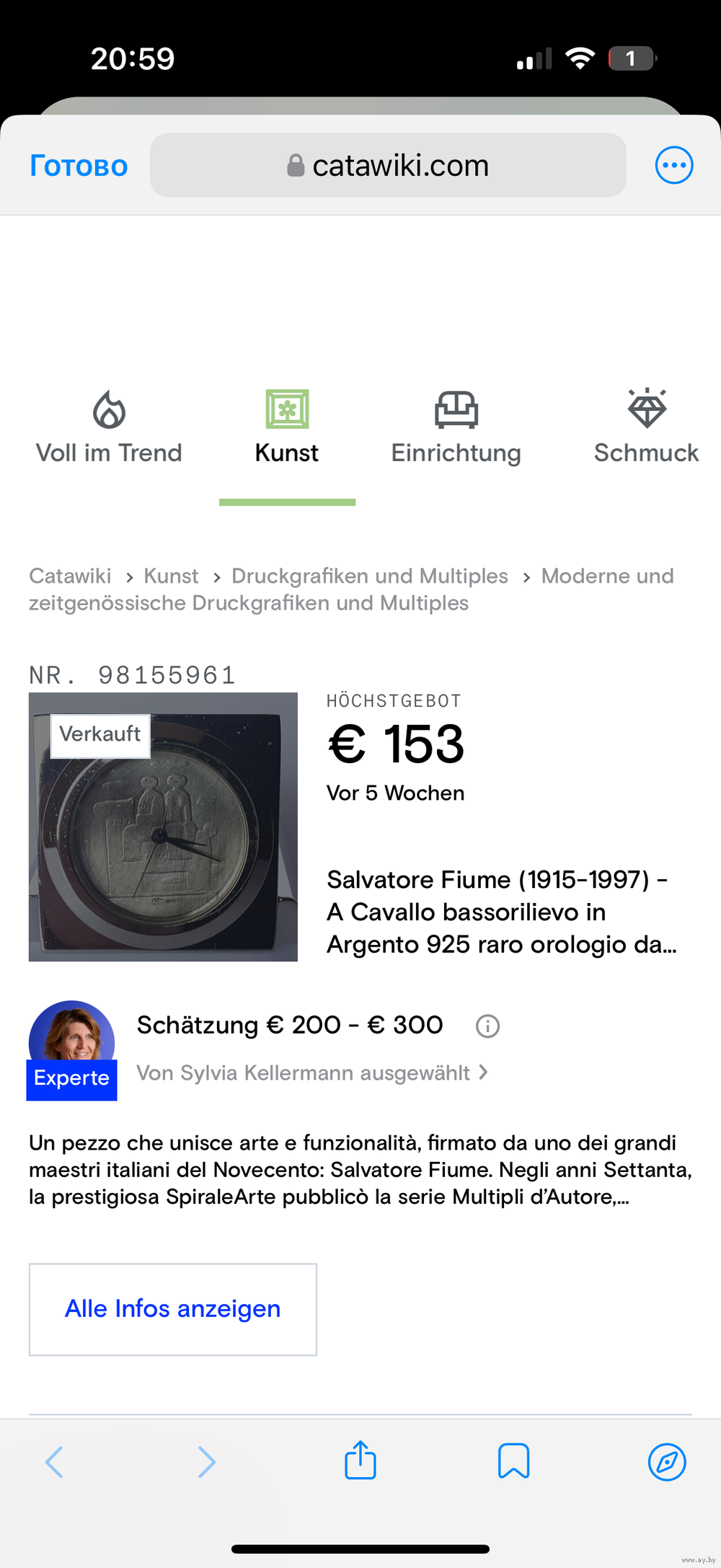The image size is (721, 1568).
Task: Go back to the previous page
Action: (55, 1462)
